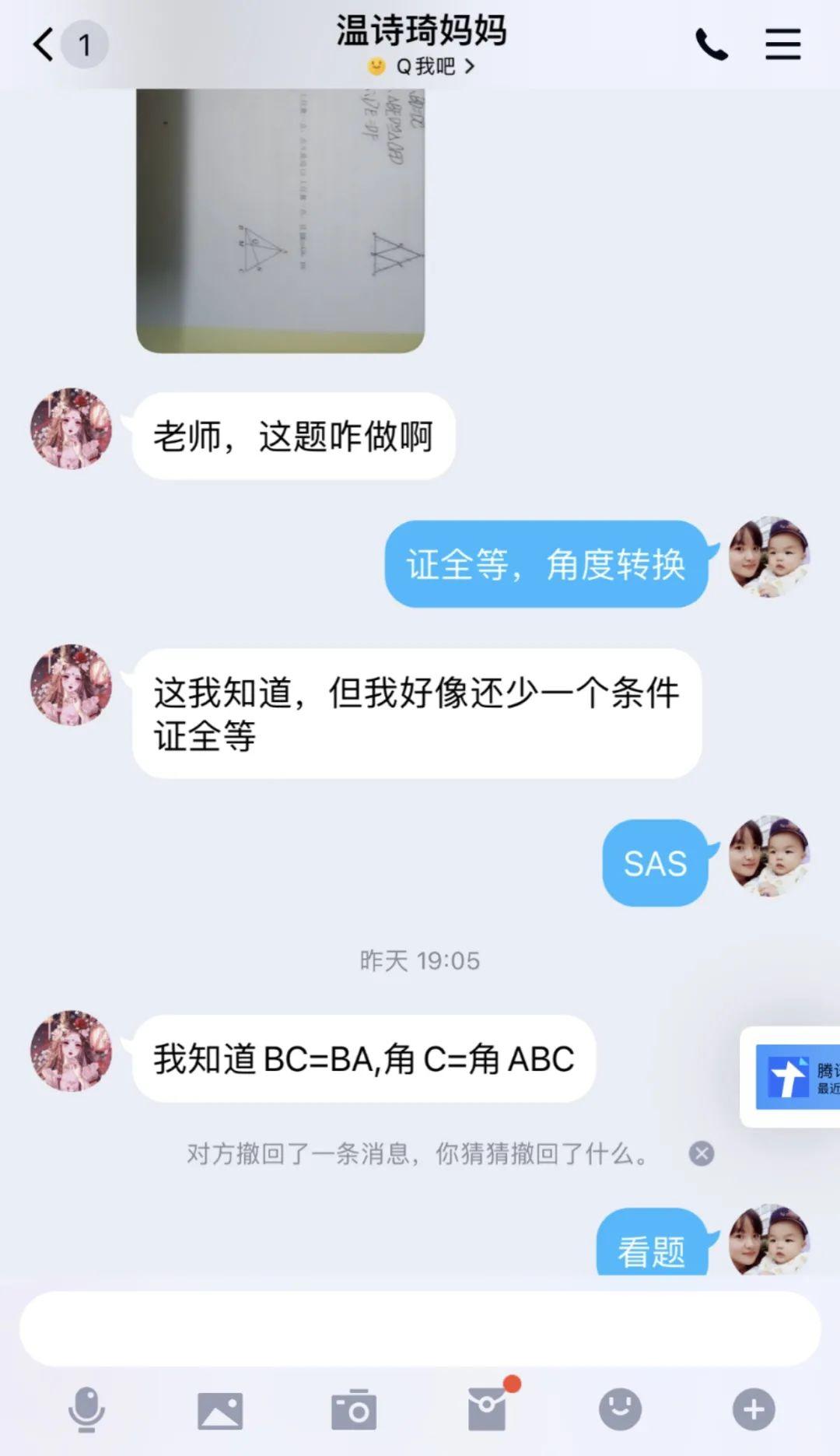Dismiss the recalled message notice
The image size is (840, 1456).
point(701,1153)
